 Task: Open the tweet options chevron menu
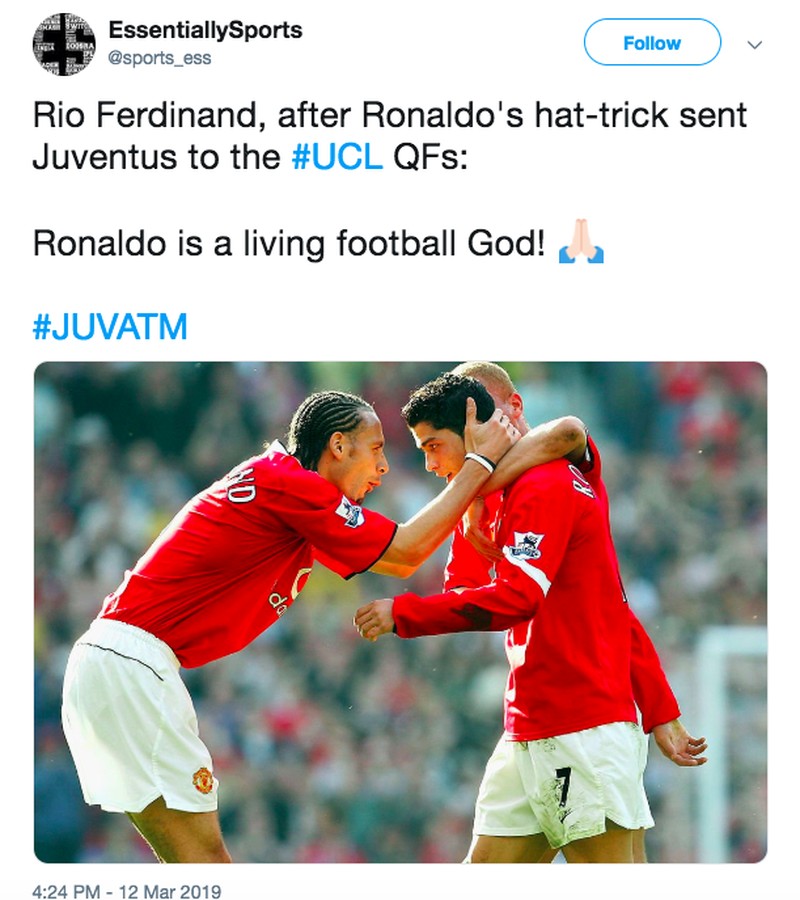pyautogui.click(x=755, y=44)
